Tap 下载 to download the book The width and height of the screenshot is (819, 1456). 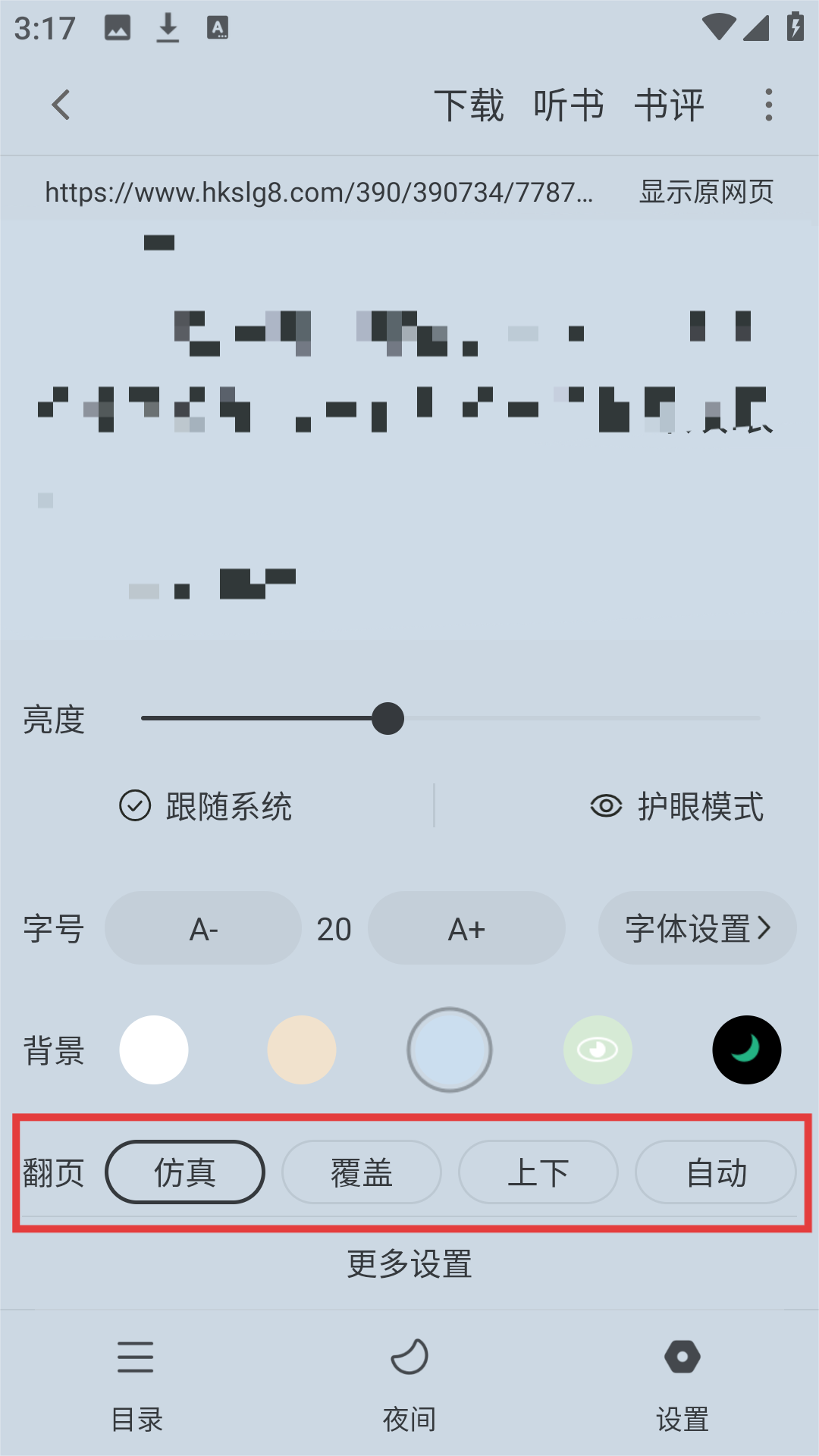click(x=468, y=105)
